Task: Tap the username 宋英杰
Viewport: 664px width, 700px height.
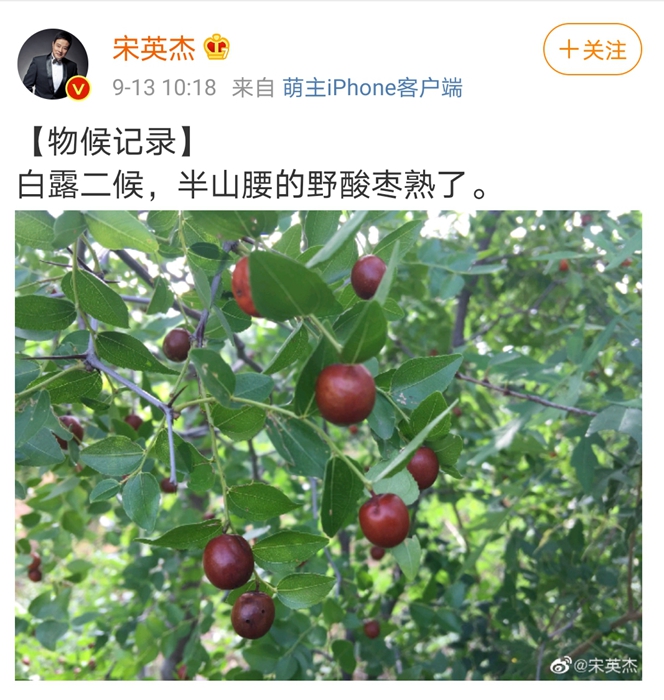Action: pos(153,47)
